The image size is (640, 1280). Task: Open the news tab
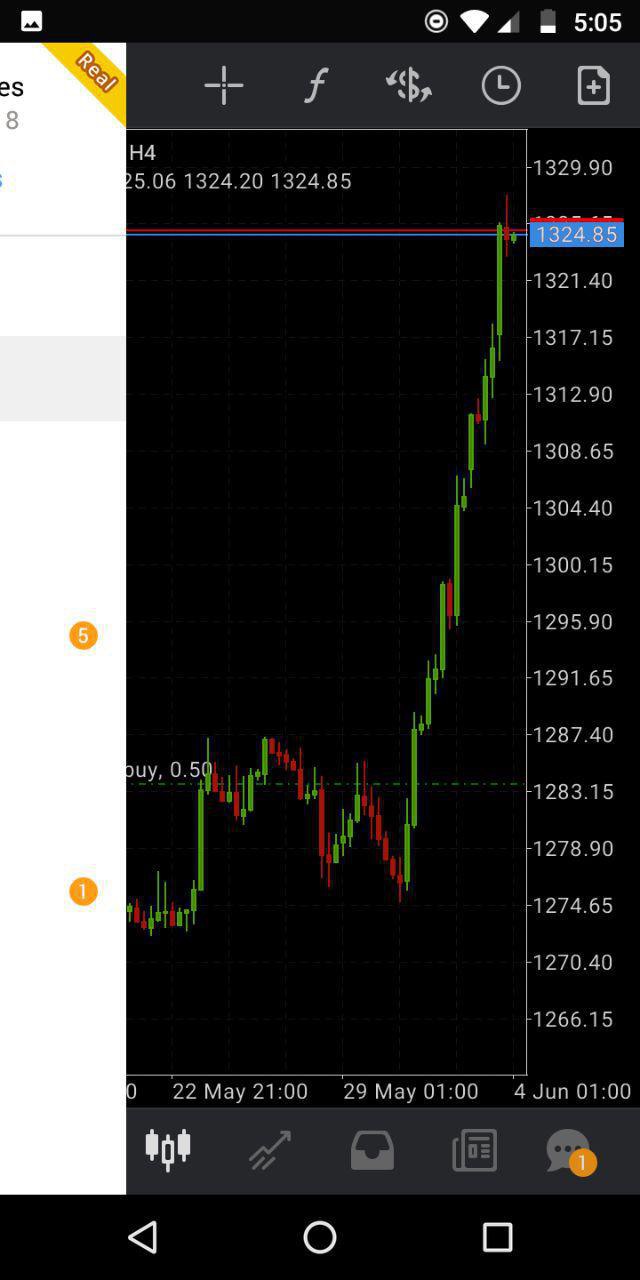pos(474,1150)
